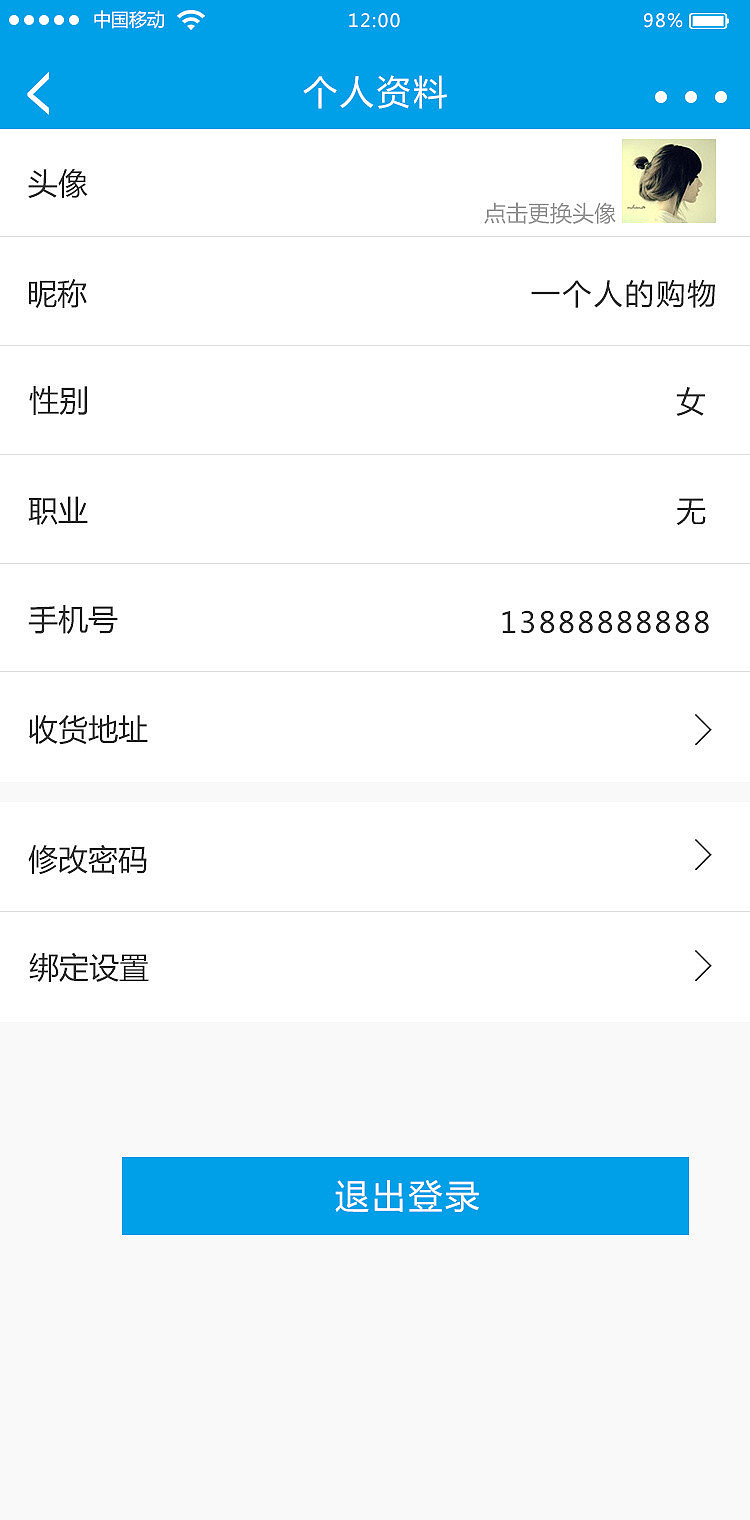Tap the 头像 label on the avatar row

[57, 183]
